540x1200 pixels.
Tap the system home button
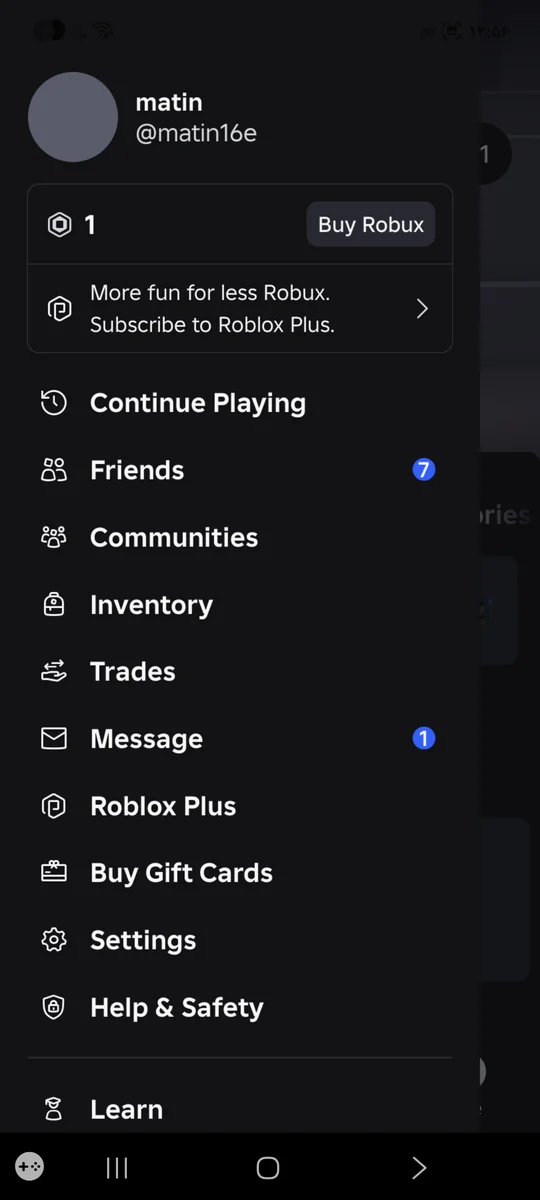click(267, 1168)
